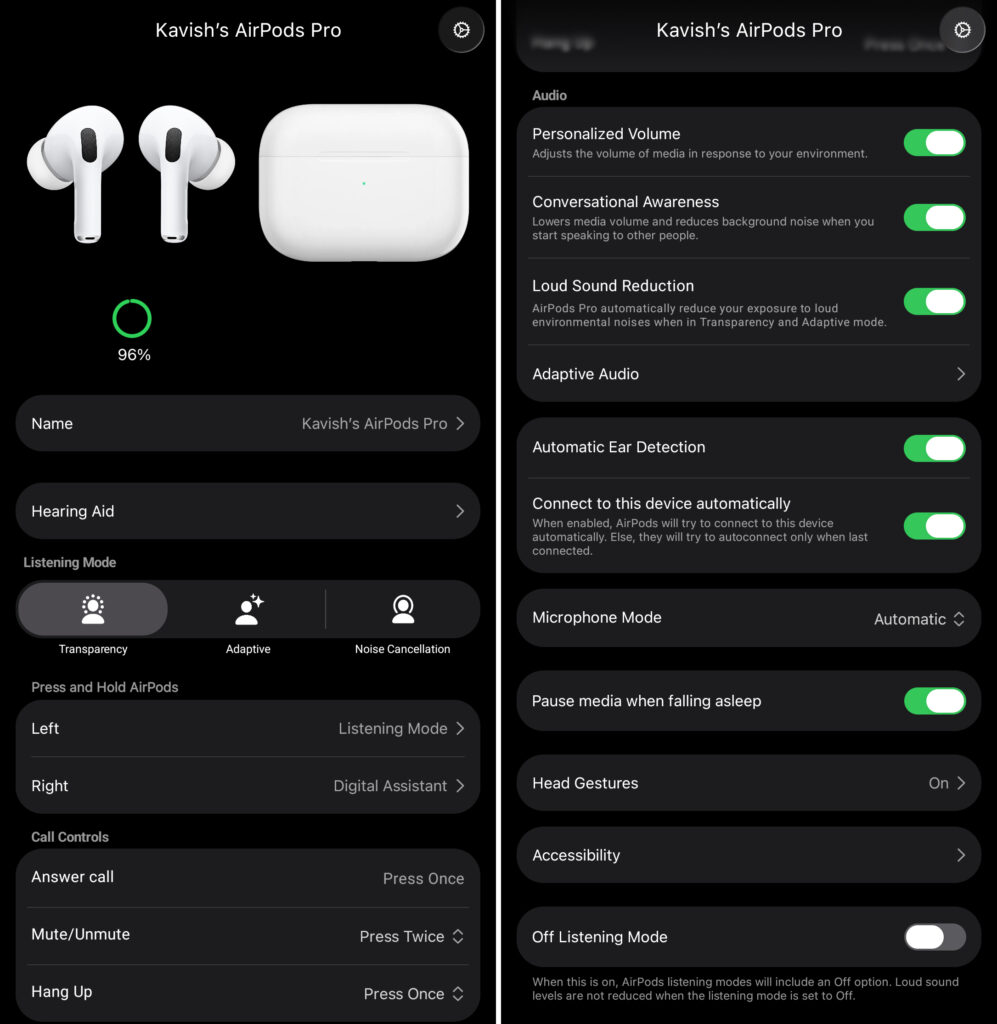Open the Hang Up press options
This screenshot has width=997, height=1024.
[414, 991]
